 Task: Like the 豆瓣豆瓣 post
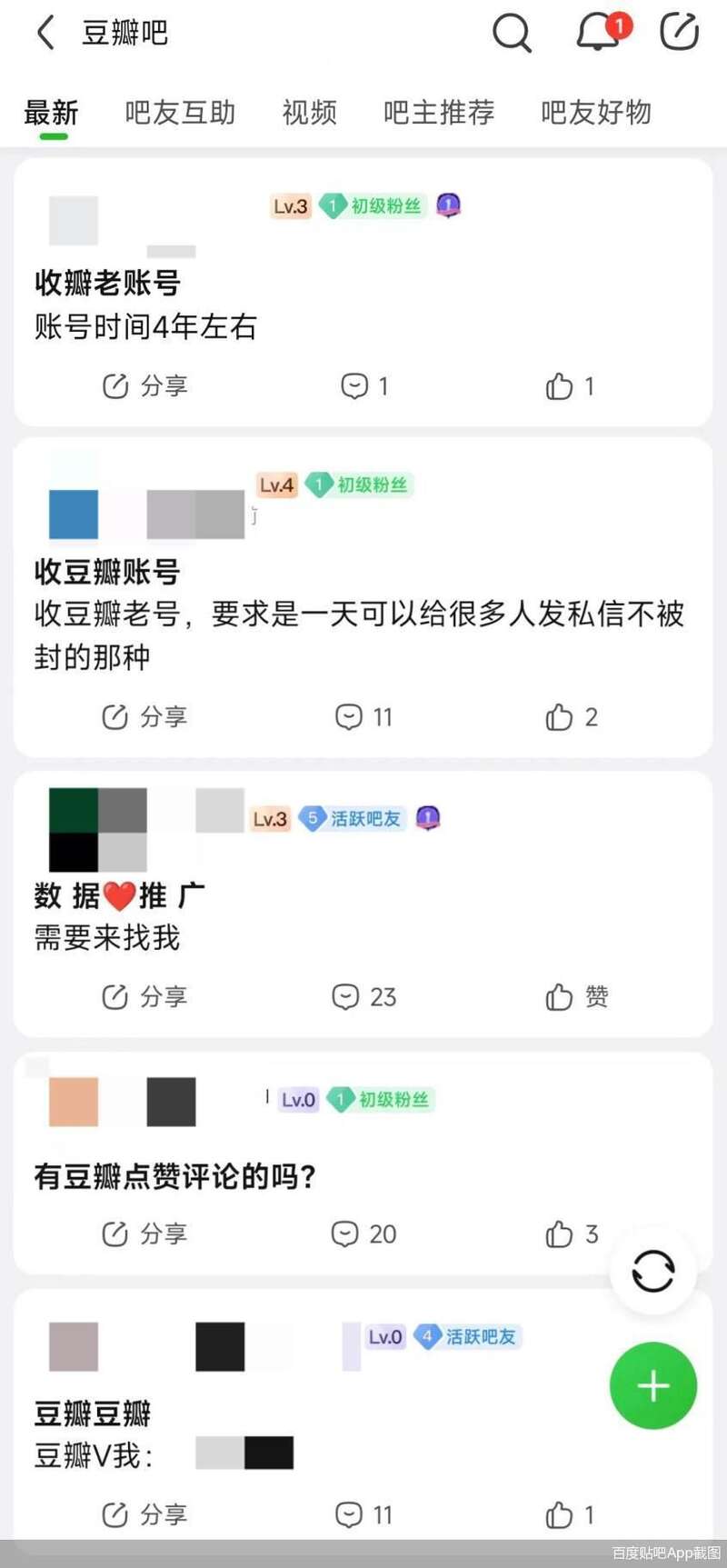tap(569, 1514)
